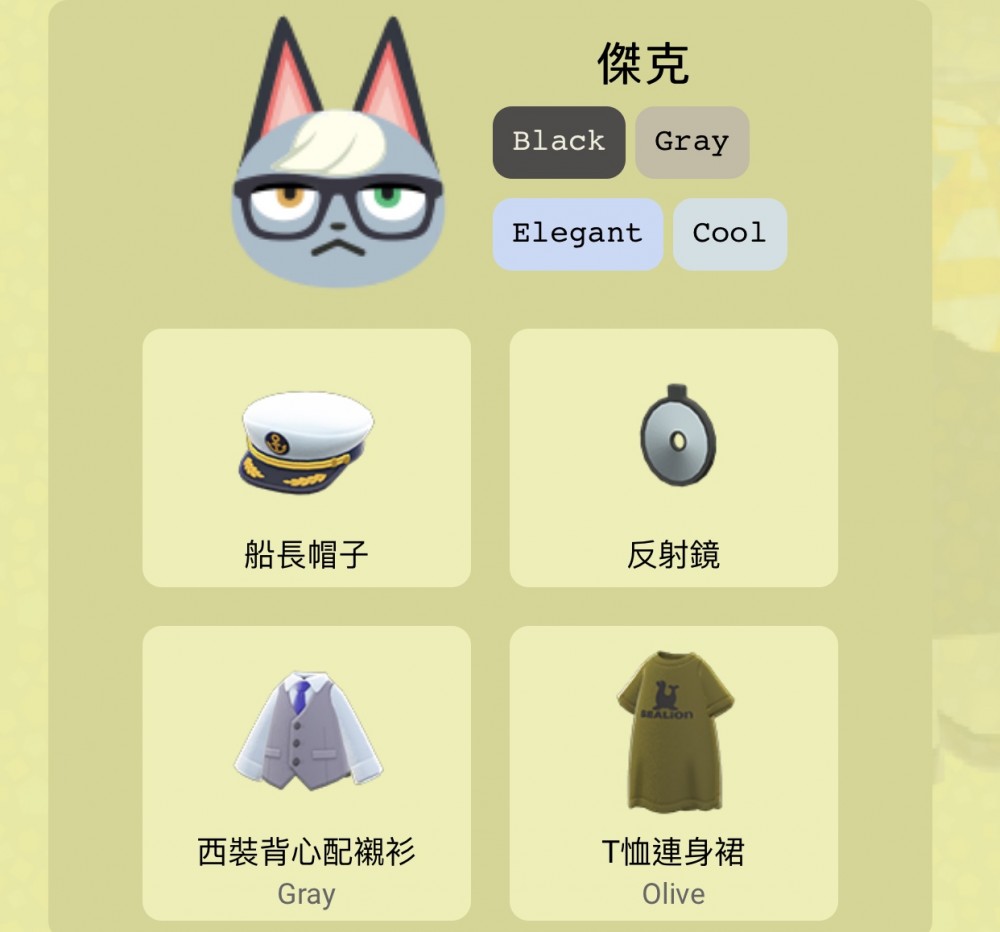Choose the Elegant style chip
This screenshot has width=1000, height=932.
coord(577,234)
